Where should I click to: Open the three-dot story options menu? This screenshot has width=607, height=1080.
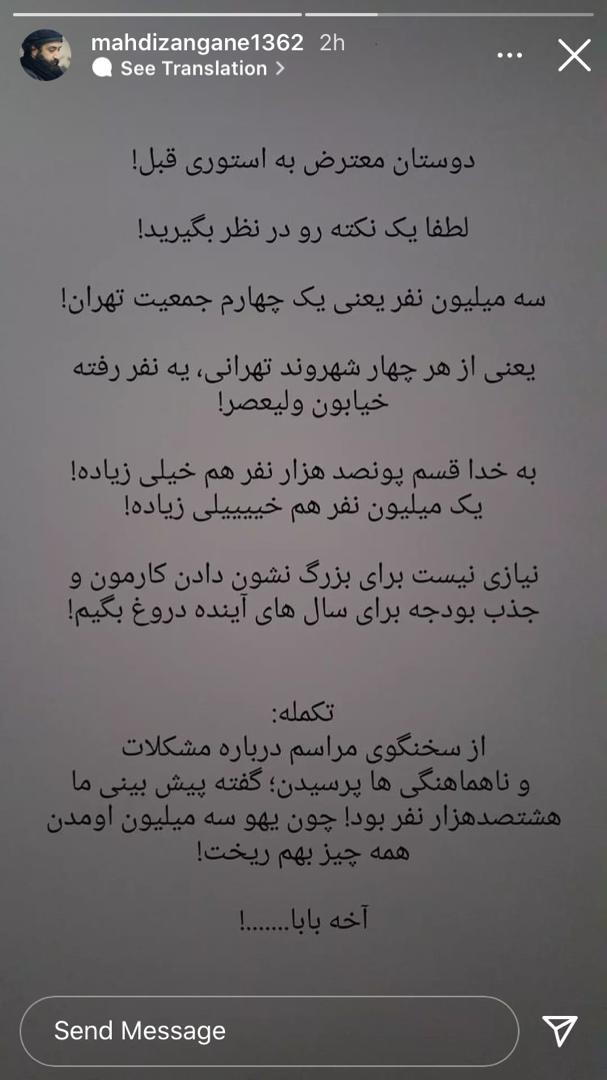tap(510, 55)
